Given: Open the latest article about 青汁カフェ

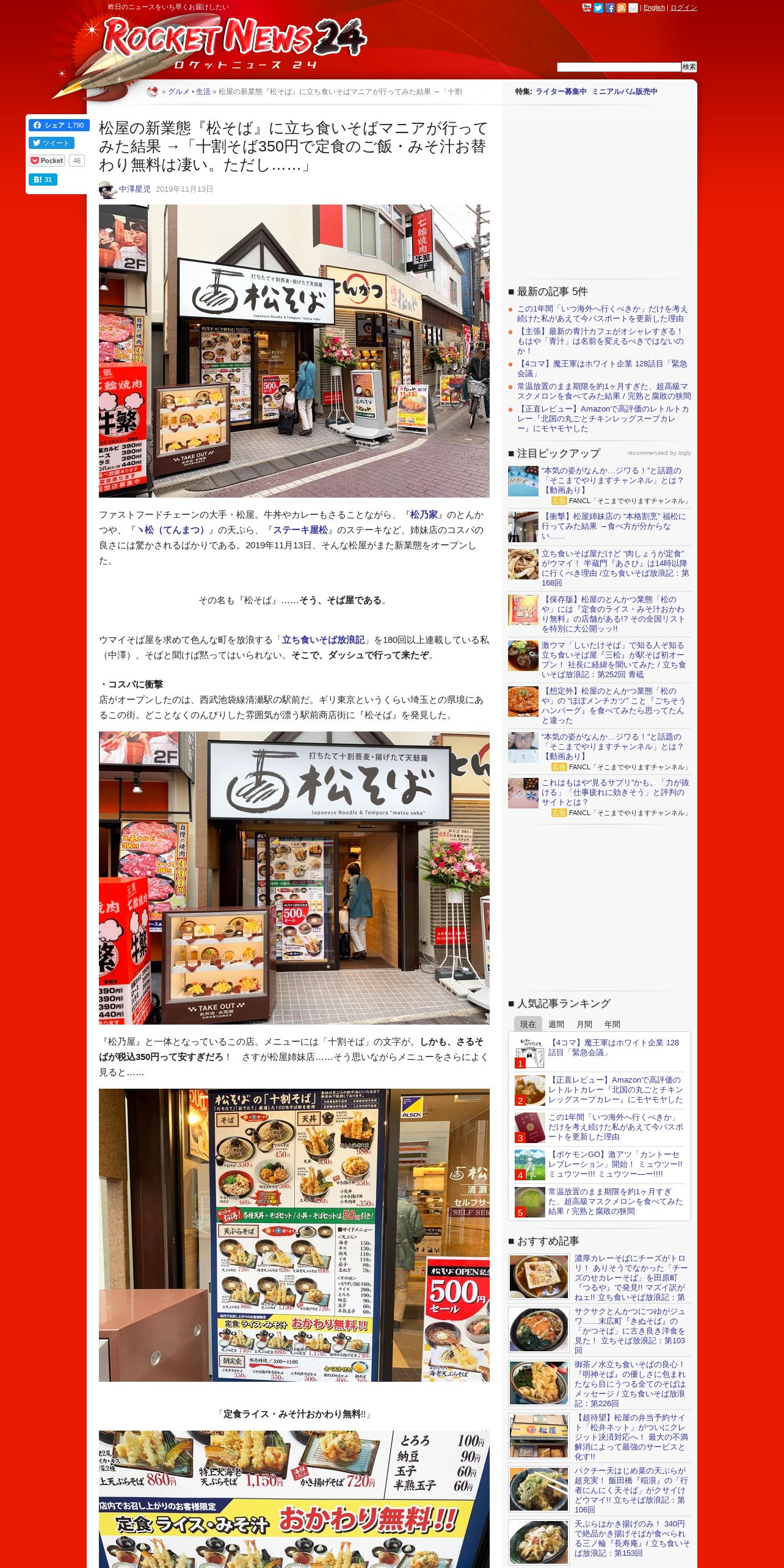Looking at the screenshot, I should (600, 341).
